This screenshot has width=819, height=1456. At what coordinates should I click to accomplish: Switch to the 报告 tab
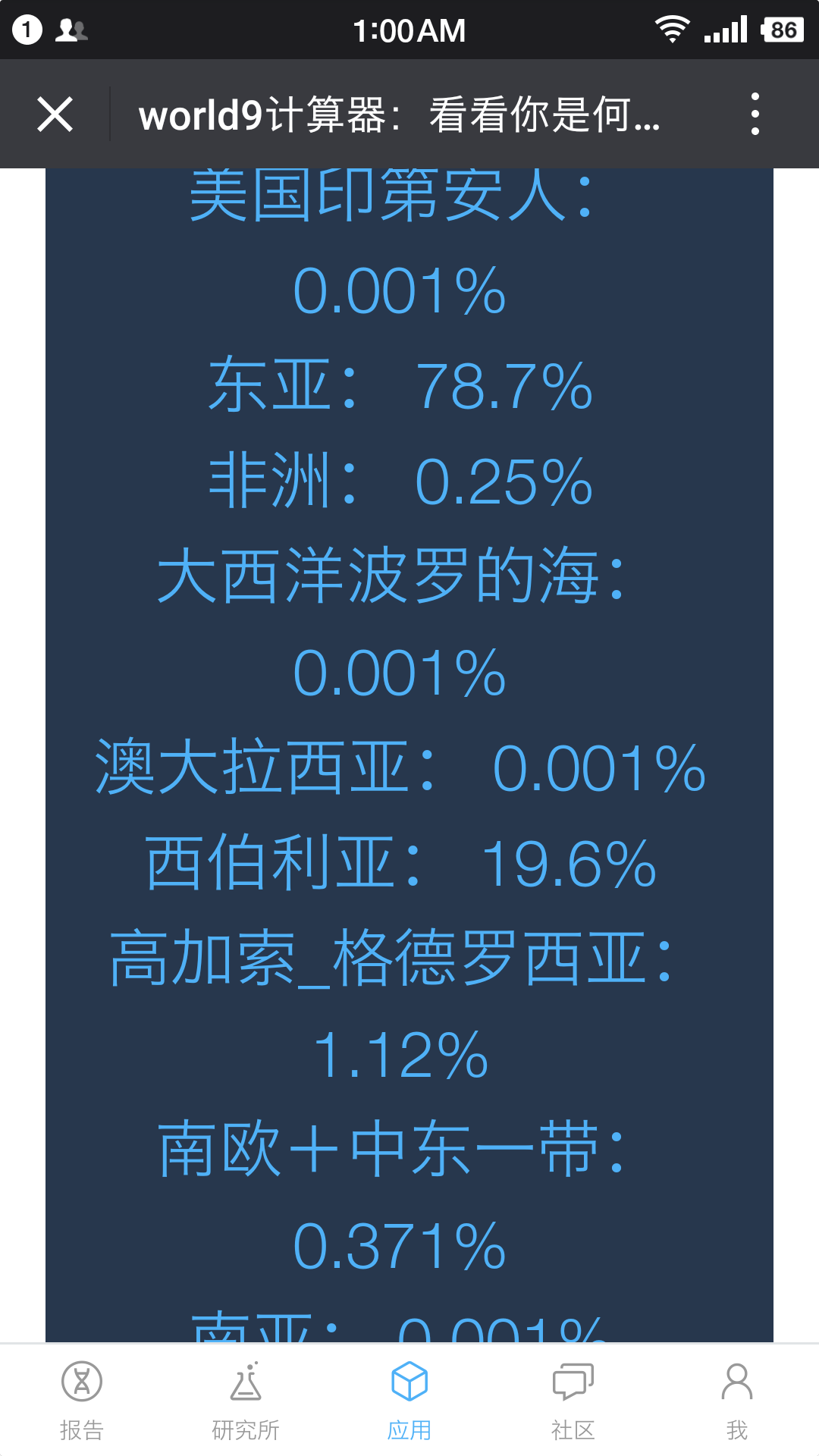coord(82,1401)
